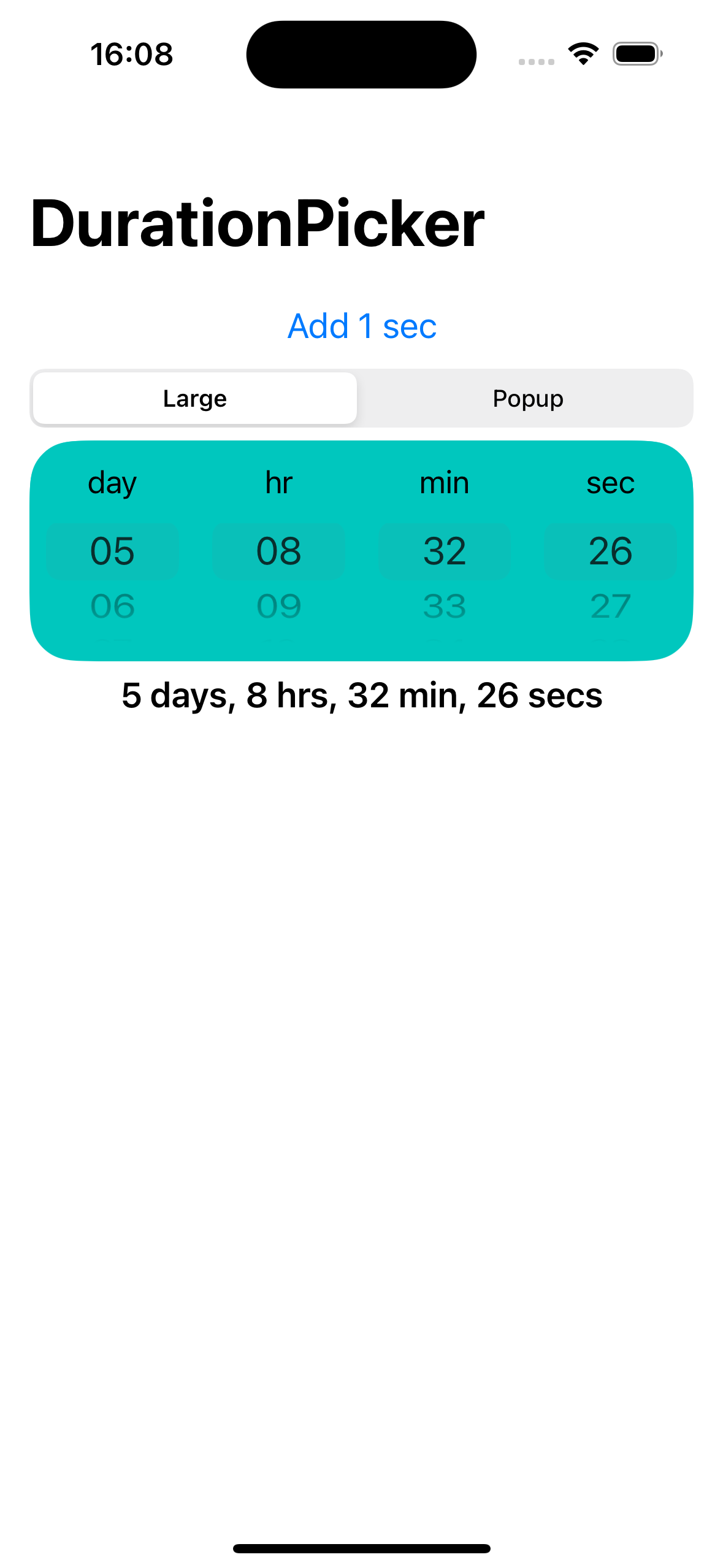The width and height of the screenshot is (723, 1568).
Task: Choose 09 in the hr wheel
Action: click(x=278, y=606)
